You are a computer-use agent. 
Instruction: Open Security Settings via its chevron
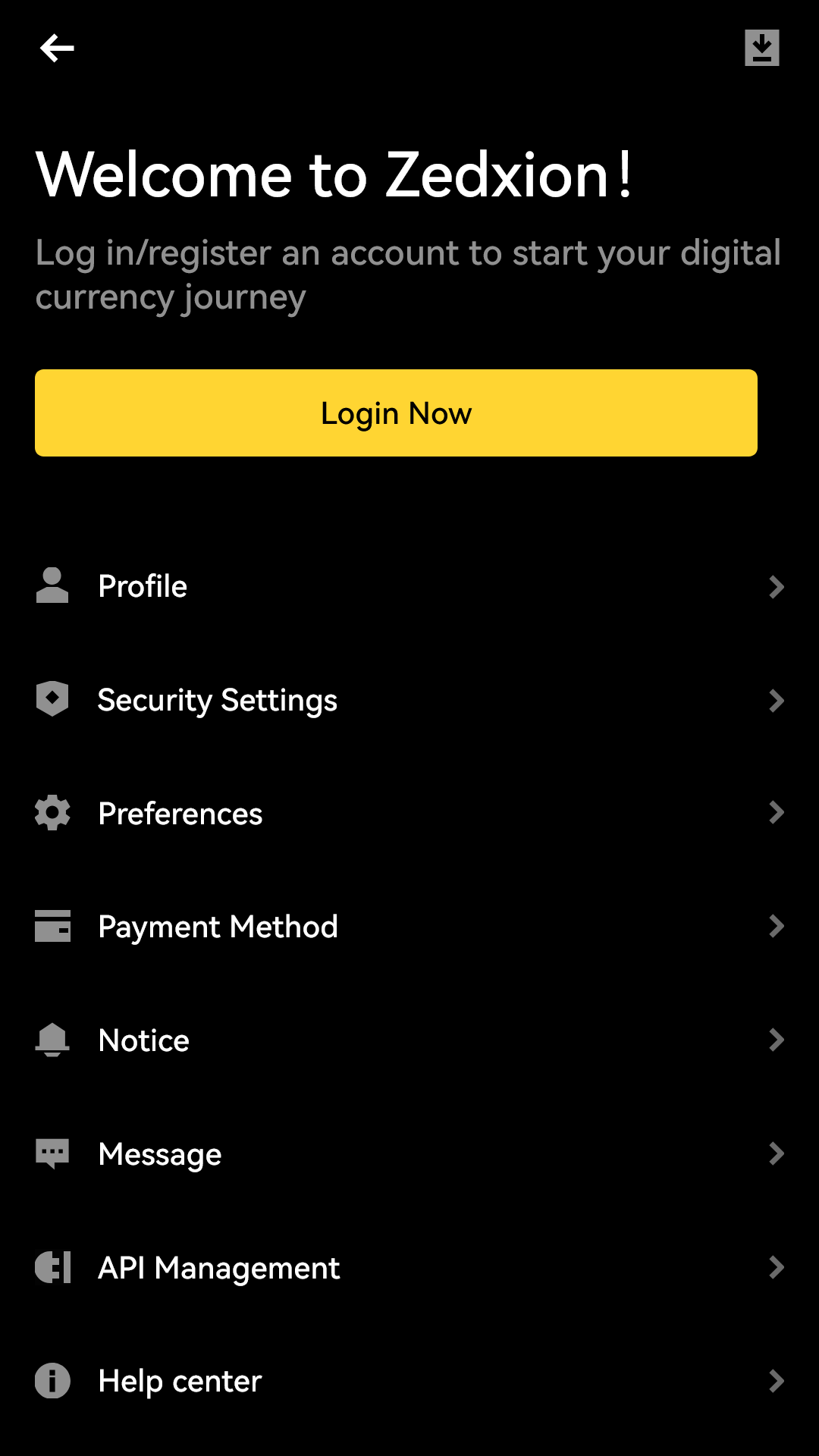(x=777, y=701)
